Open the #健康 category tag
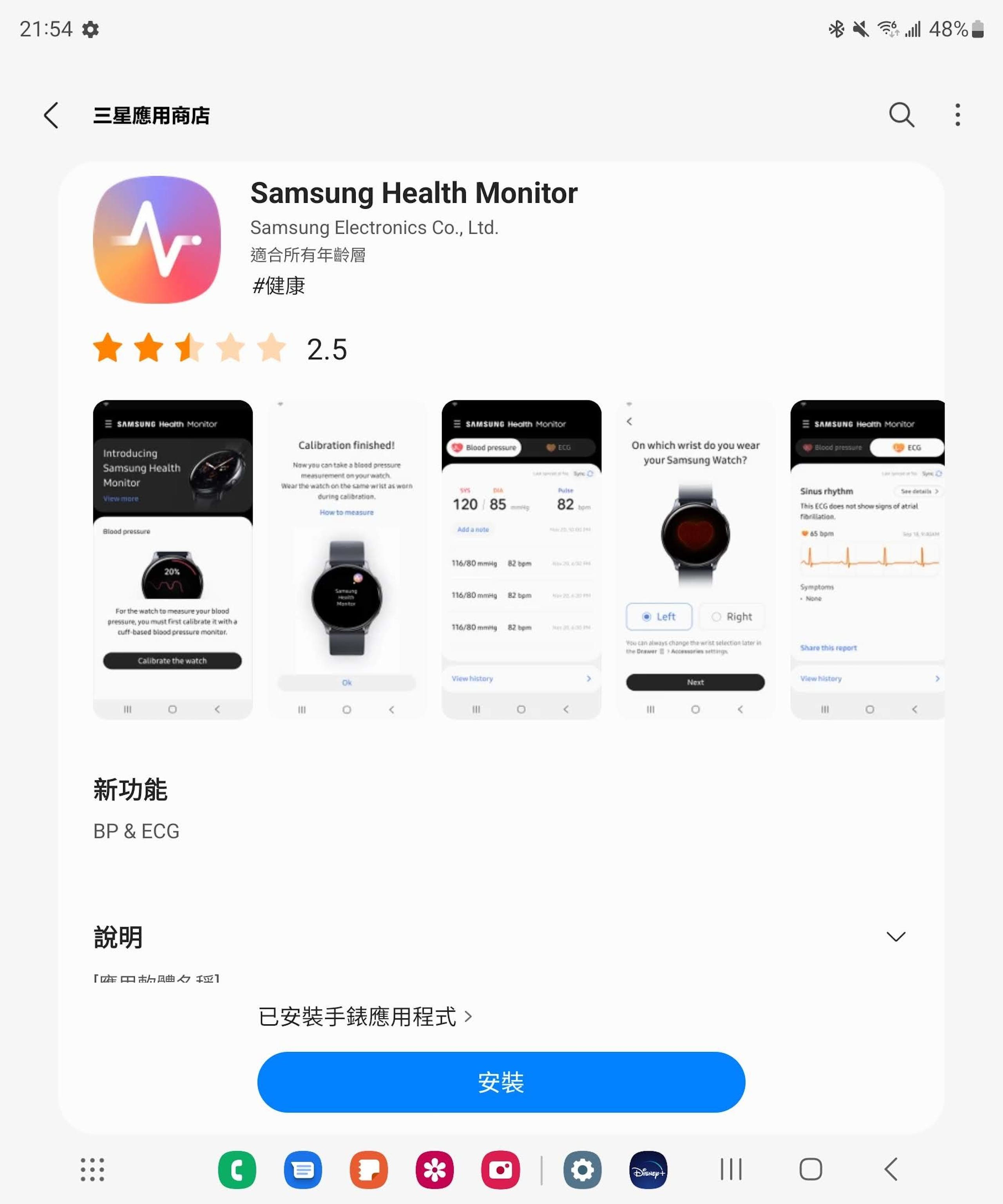The height and width of the screenshot is (1204, 1003). (279, 286)
